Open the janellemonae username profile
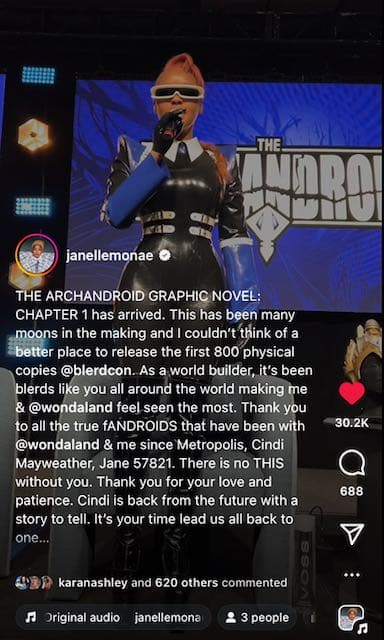The width and height of the screenshot is (384, 640). [109, 256]
